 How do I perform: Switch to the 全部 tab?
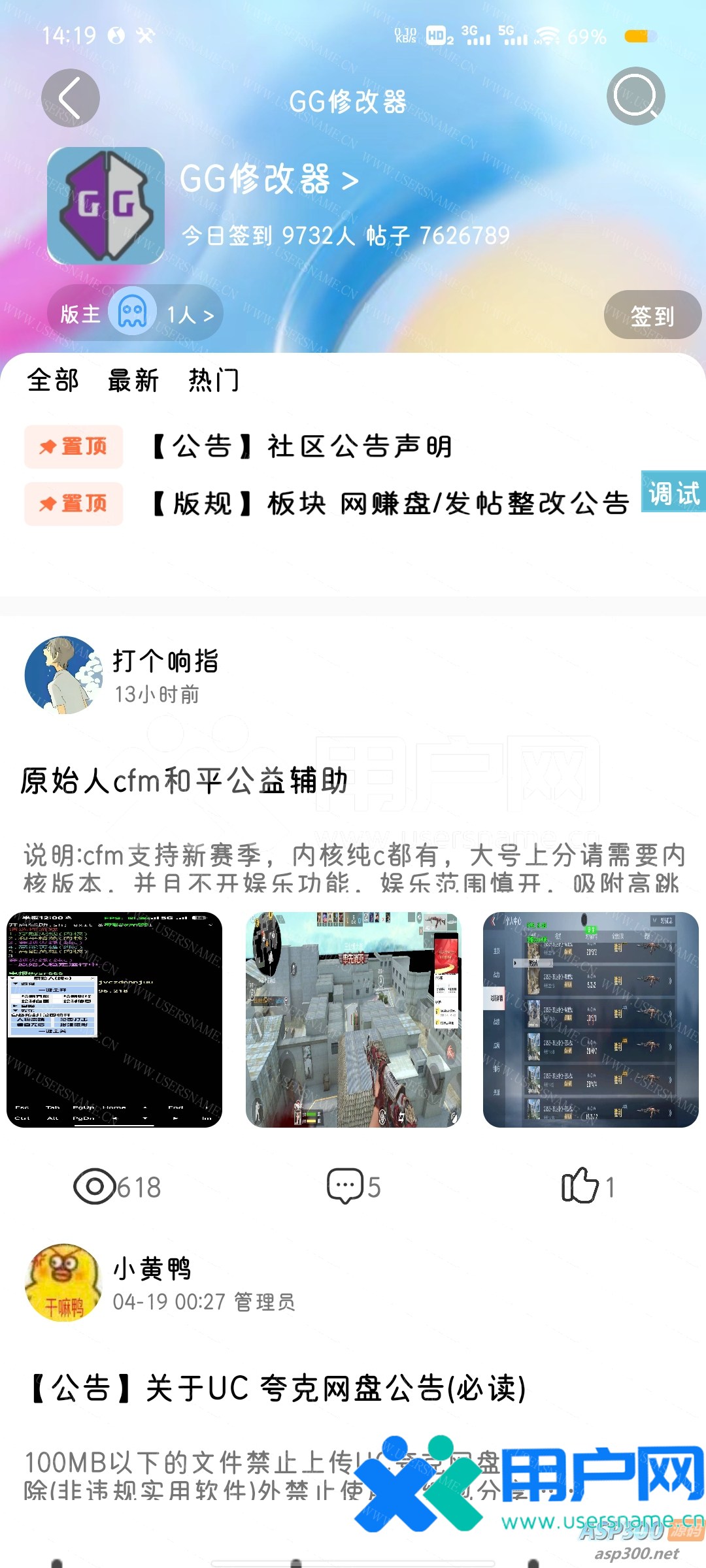click(x=53, y=380)
